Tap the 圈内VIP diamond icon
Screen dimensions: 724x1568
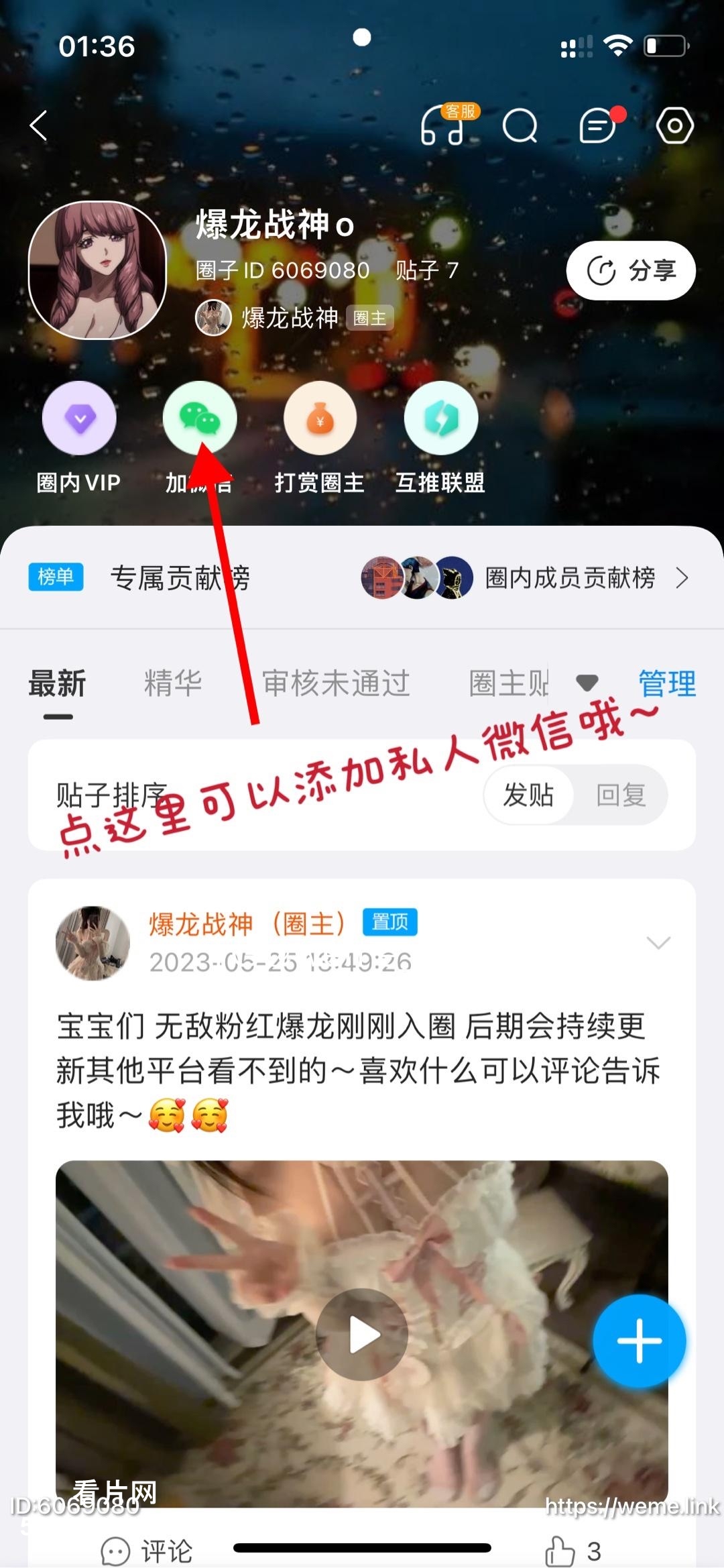coord(79,417)
